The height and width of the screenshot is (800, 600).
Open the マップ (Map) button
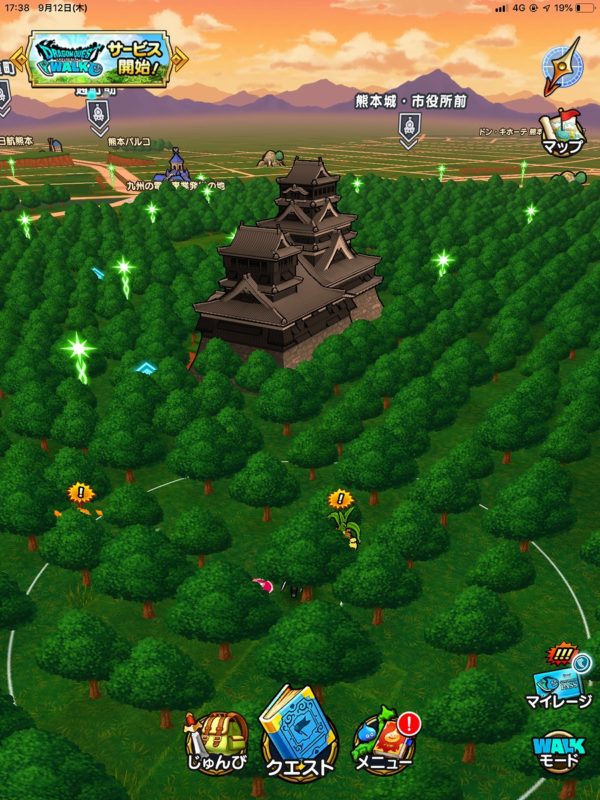coord(563,132)
